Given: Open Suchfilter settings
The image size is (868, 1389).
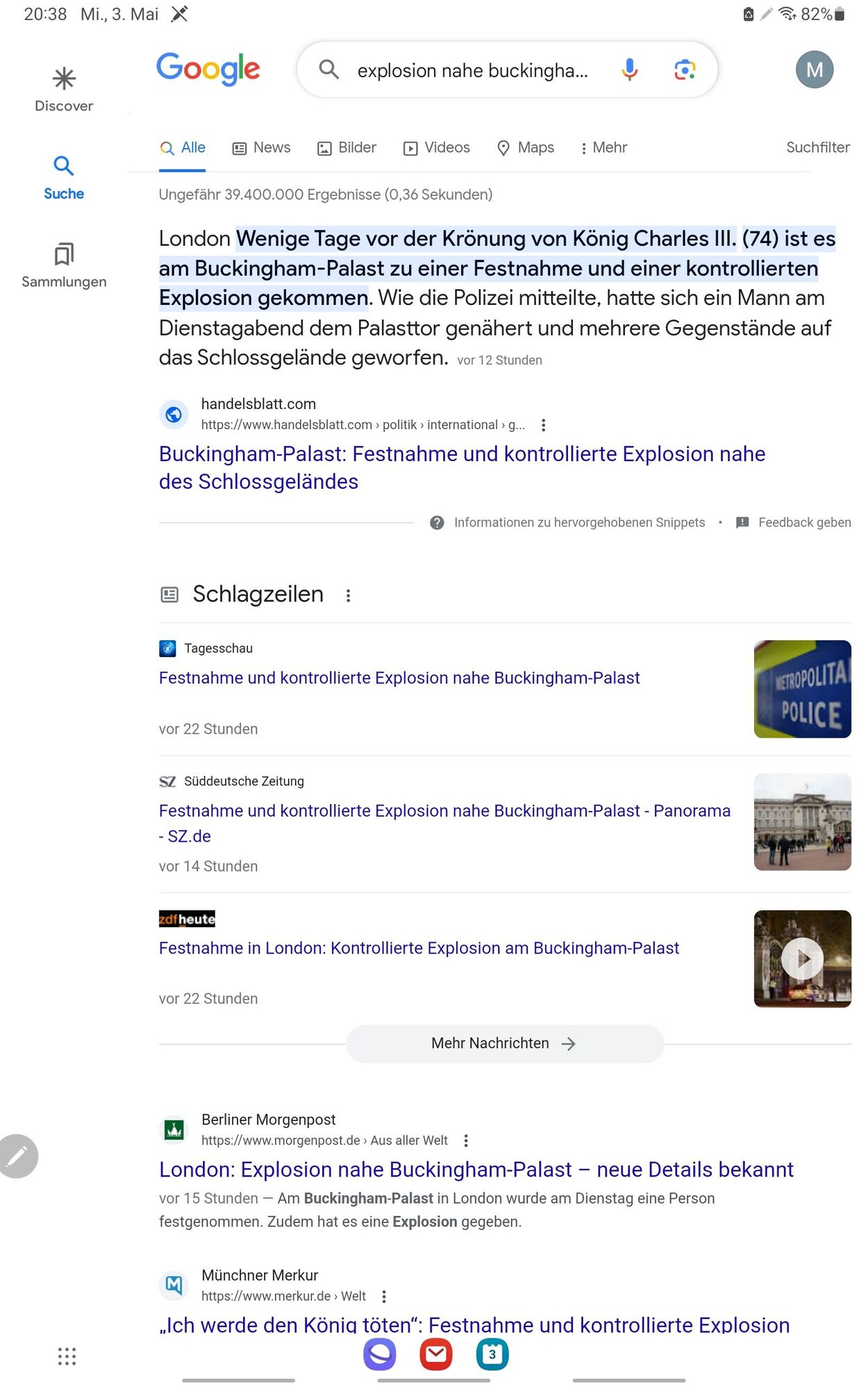Looking at the screenshot, I should [817, 148].
